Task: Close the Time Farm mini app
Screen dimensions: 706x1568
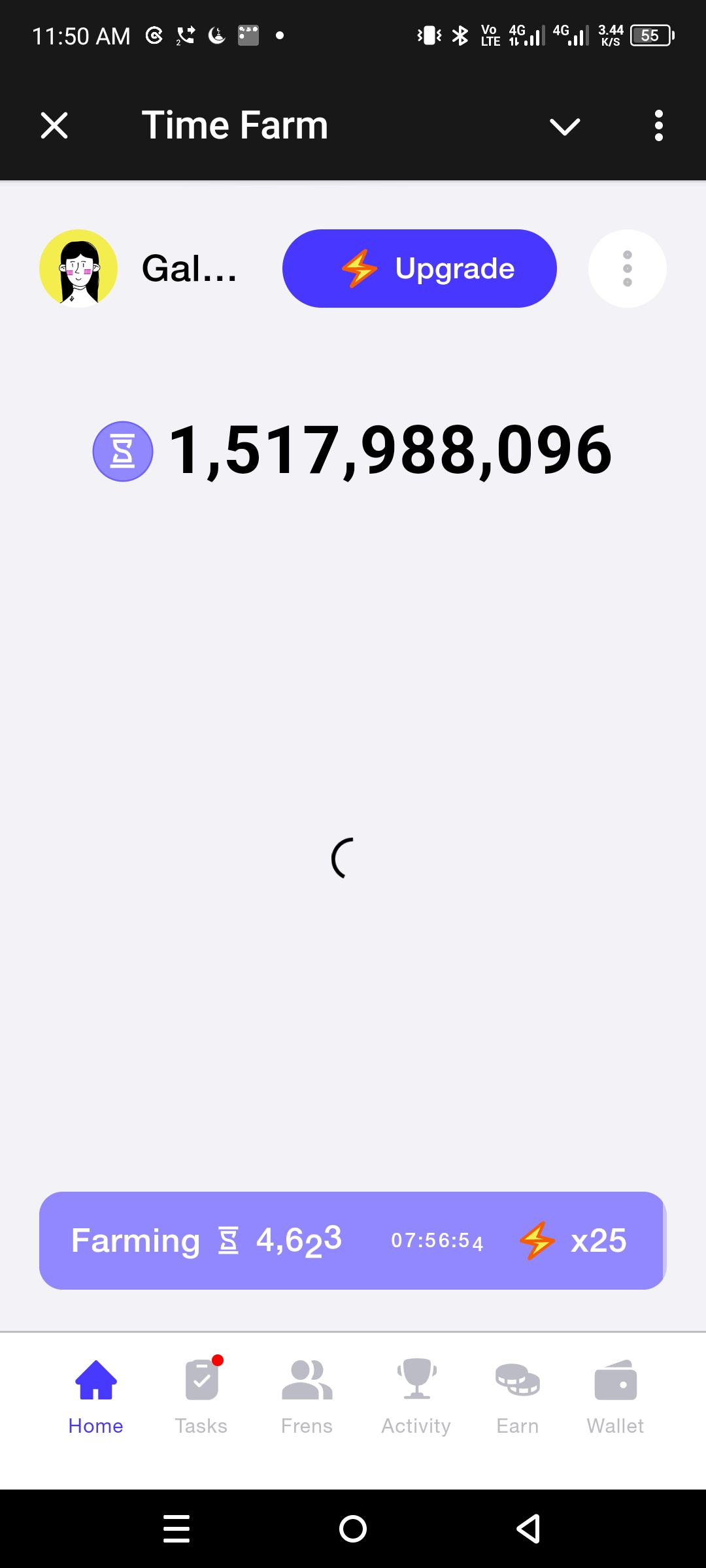Action: coord(54,125)
